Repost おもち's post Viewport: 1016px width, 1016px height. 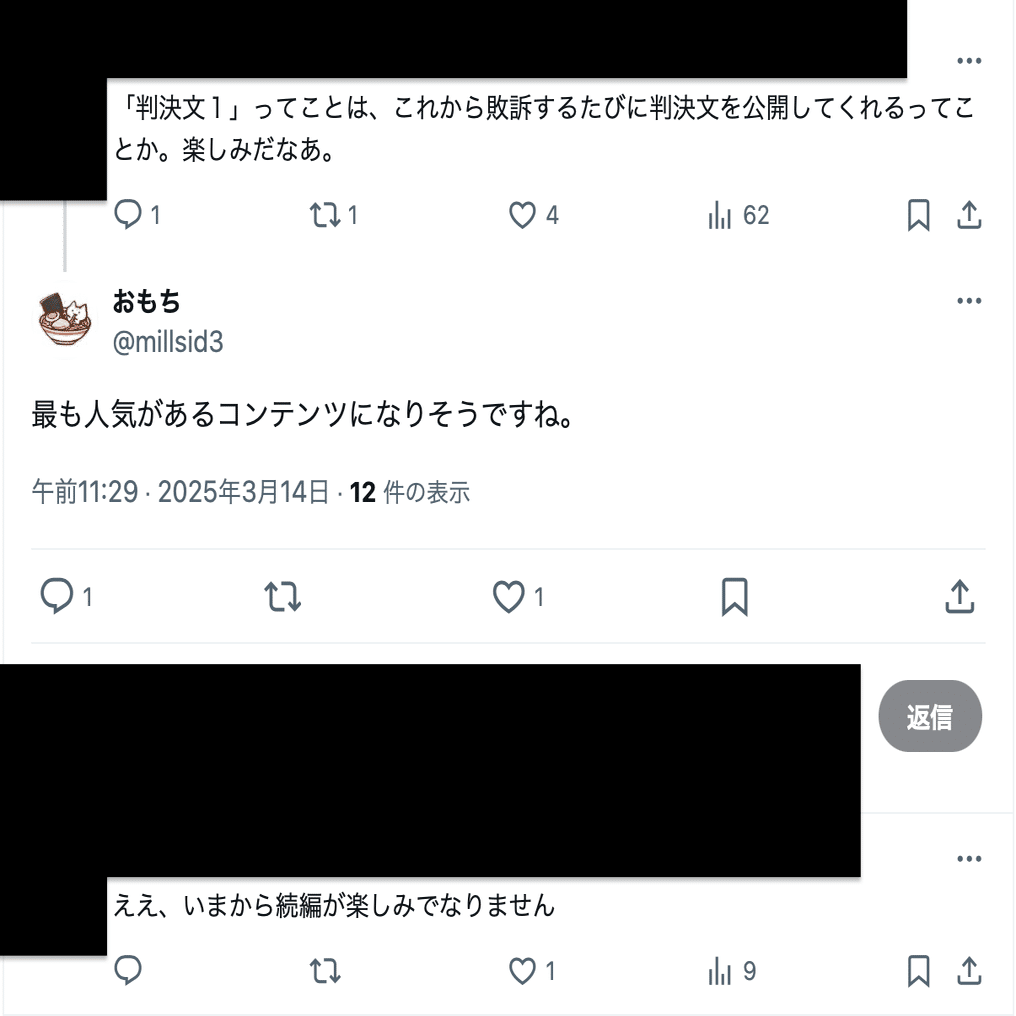[283, 597]
